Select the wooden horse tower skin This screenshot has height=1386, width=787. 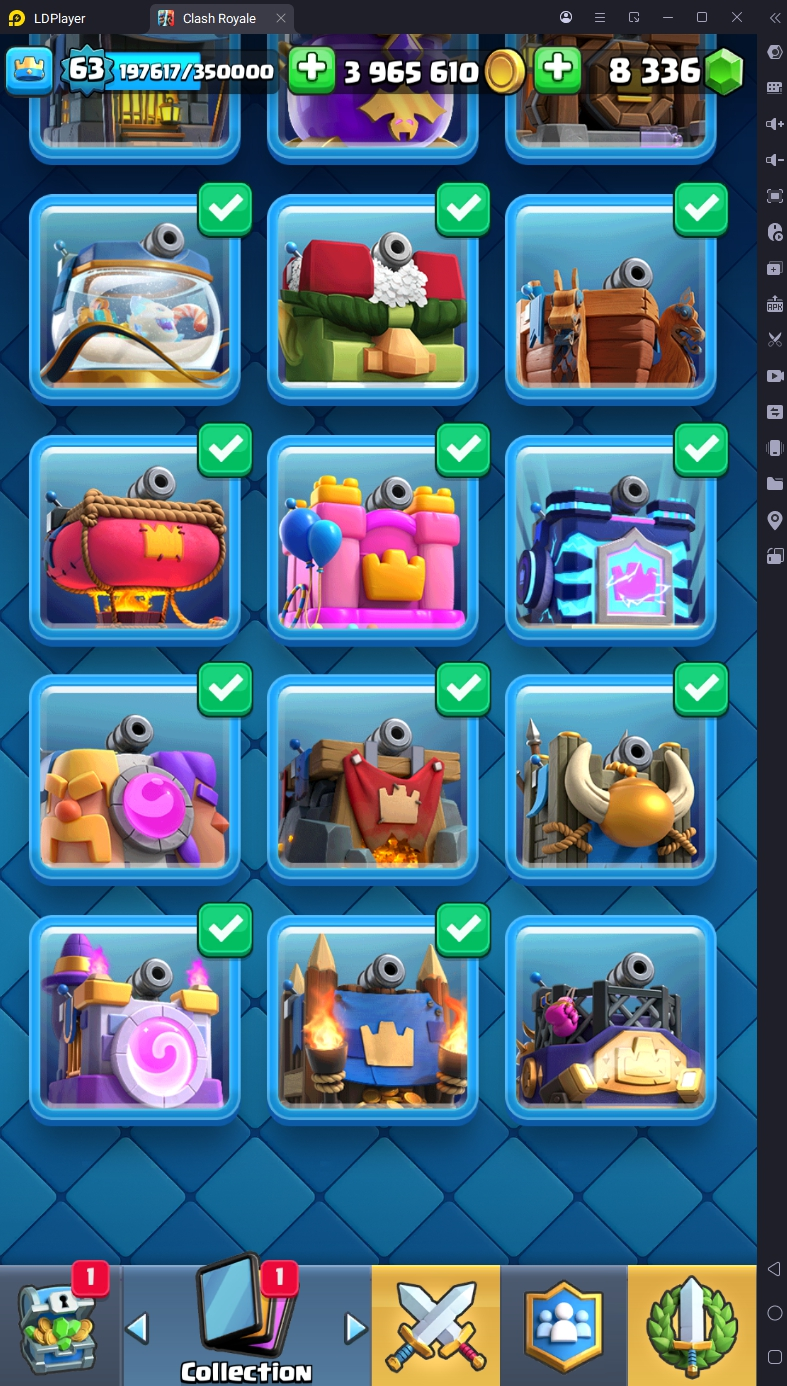click(610, 299)
